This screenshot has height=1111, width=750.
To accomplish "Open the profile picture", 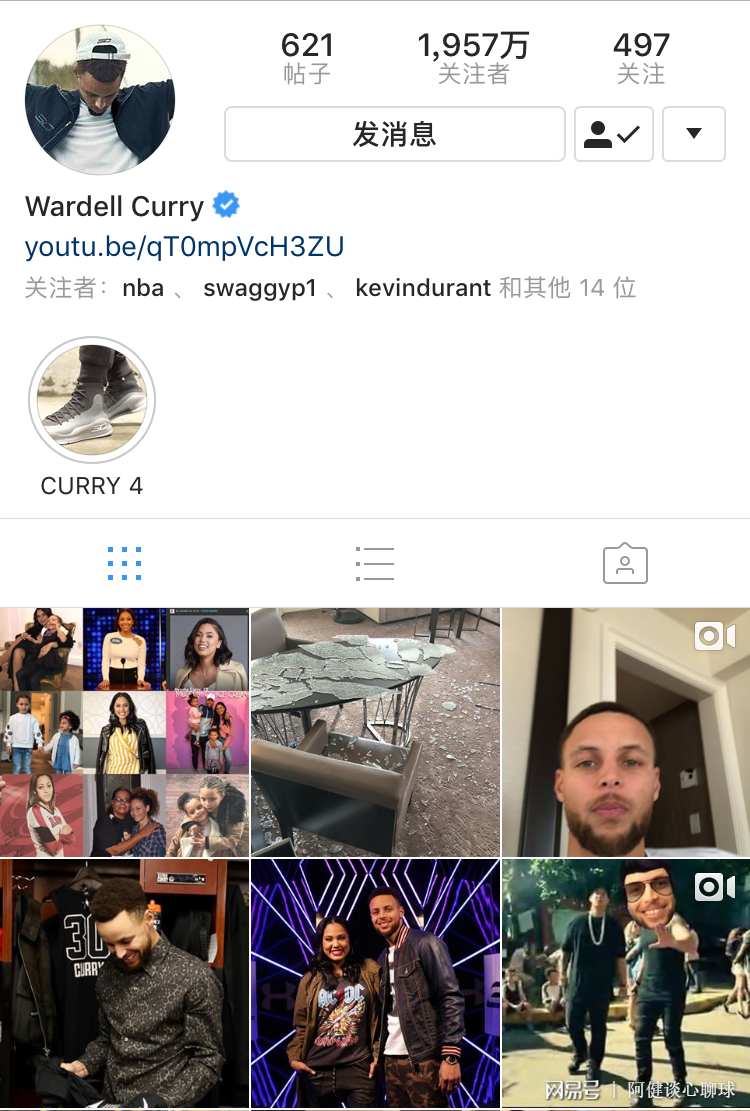I will coord(100,101).
